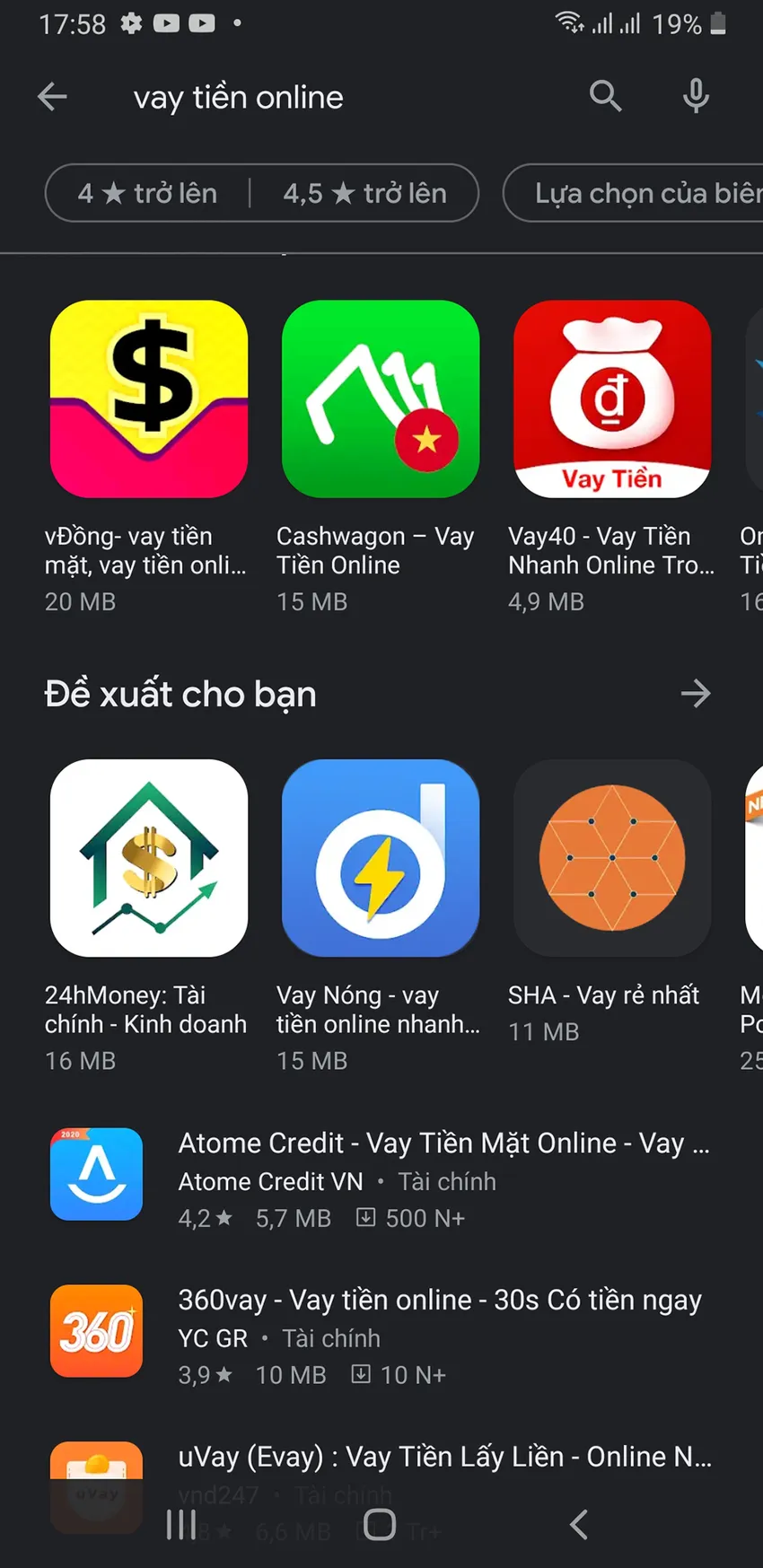Viewport: 763px width, 1568px height.
Task: Start voice search with the microphone
Action: 696,95
